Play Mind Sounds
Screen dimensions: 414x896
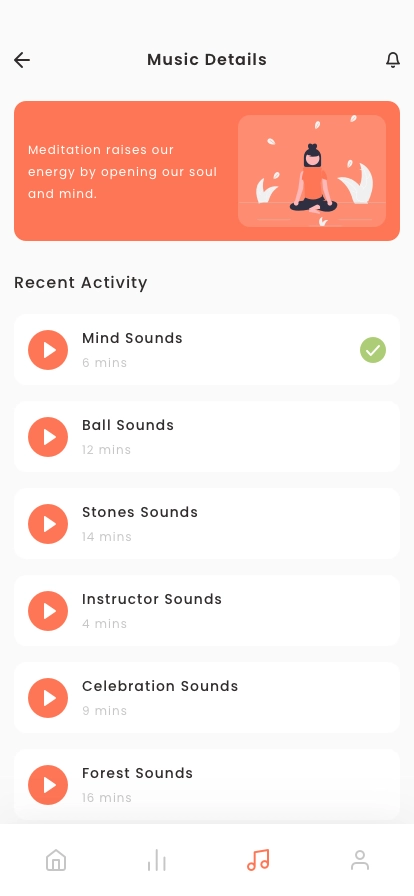click(48, 350)
